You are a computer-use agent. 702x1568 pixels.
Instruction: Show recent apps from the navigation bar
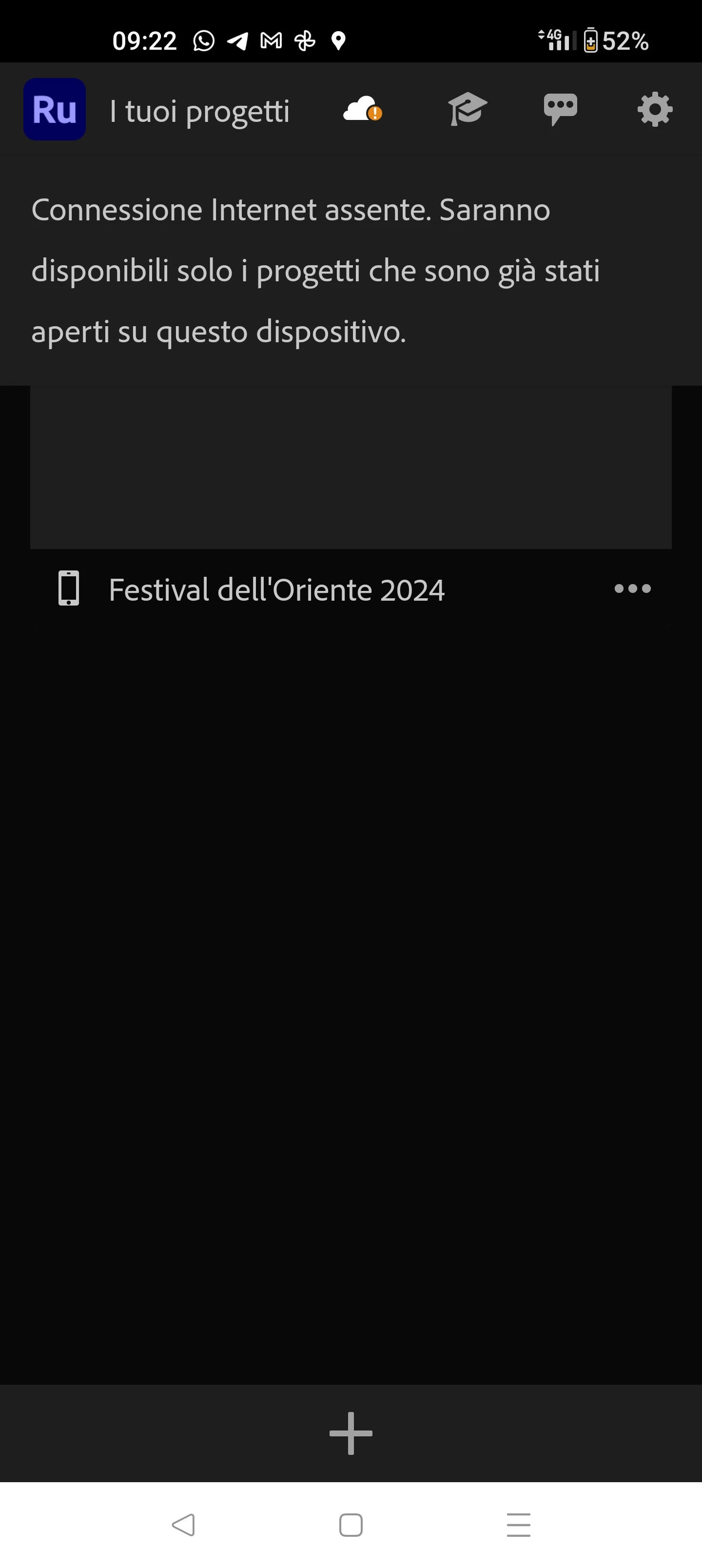tap(518, 1525)
